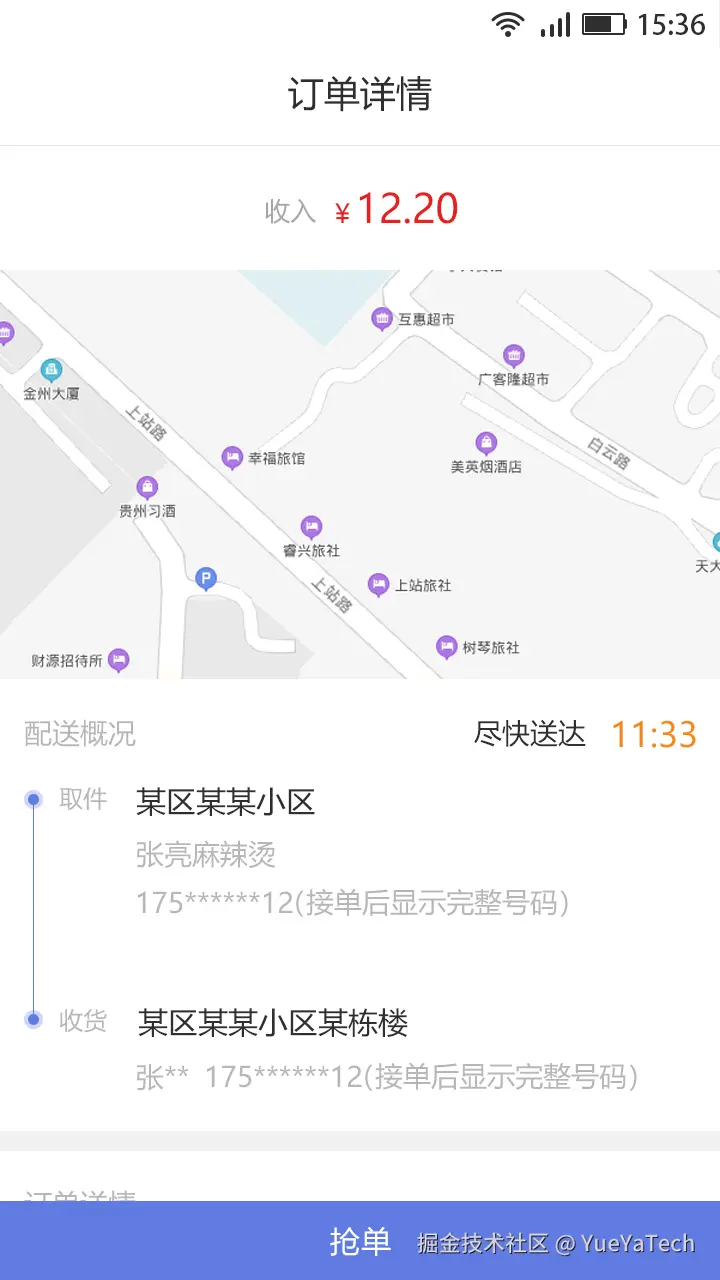Viewport: 720px width, 1280px height.
Task: Select the 取件 pickup node indicator
Action: [33, 799]
